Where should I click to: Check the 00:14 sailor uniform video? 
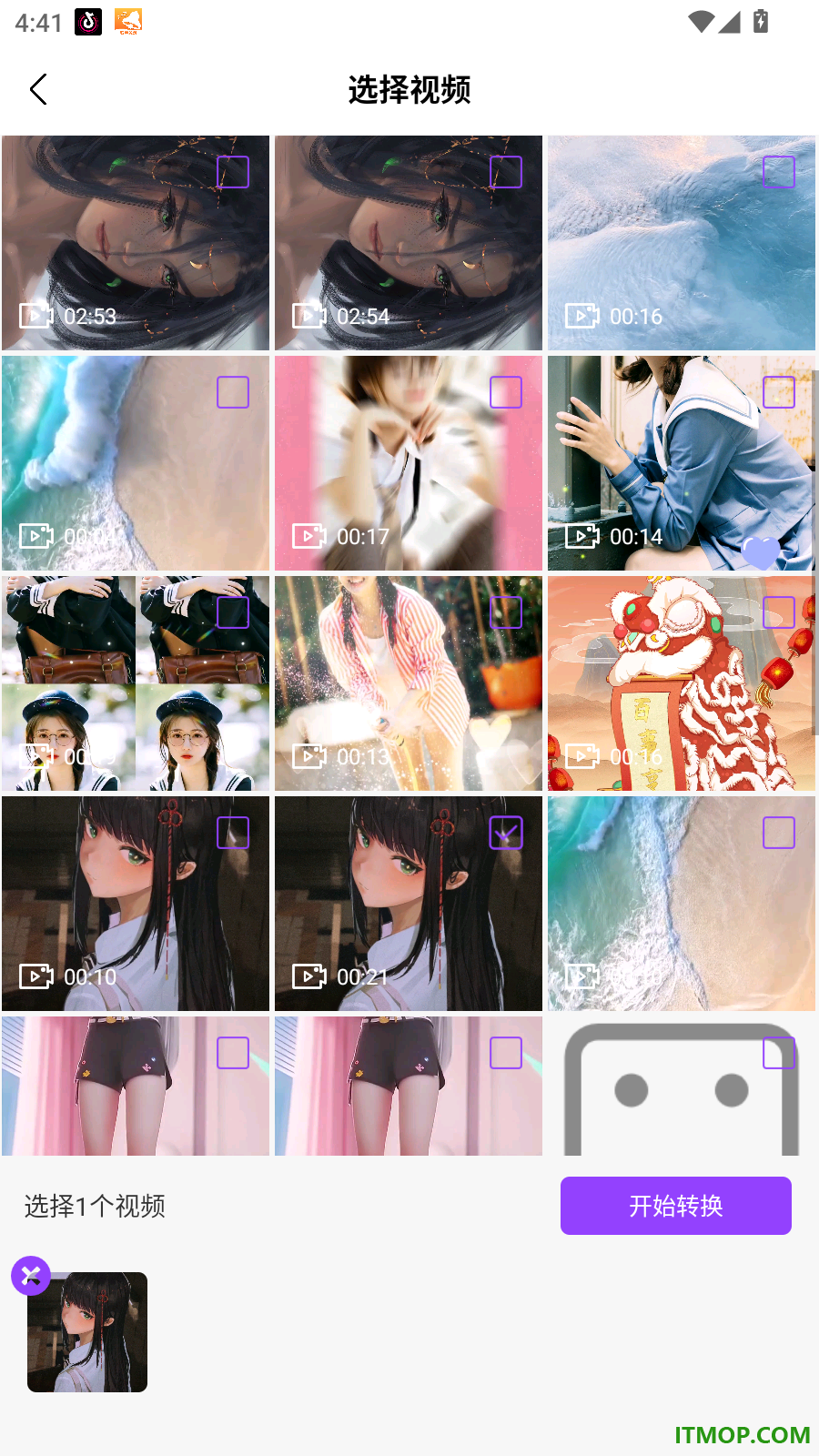779,392
